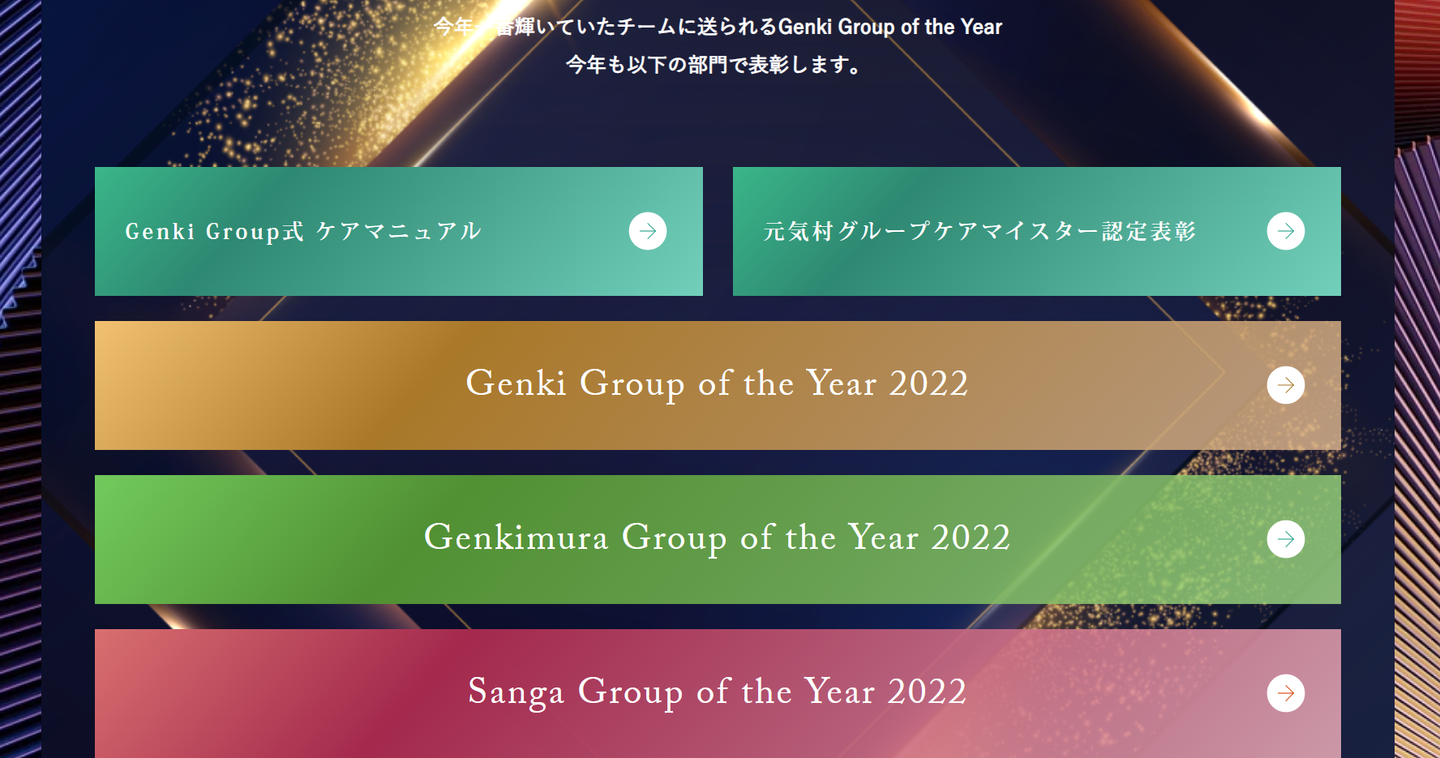The width and height of the screenshot is (1440, 758).
Task: View Sanga Group of the Year 2022
Action: (717, 692)
